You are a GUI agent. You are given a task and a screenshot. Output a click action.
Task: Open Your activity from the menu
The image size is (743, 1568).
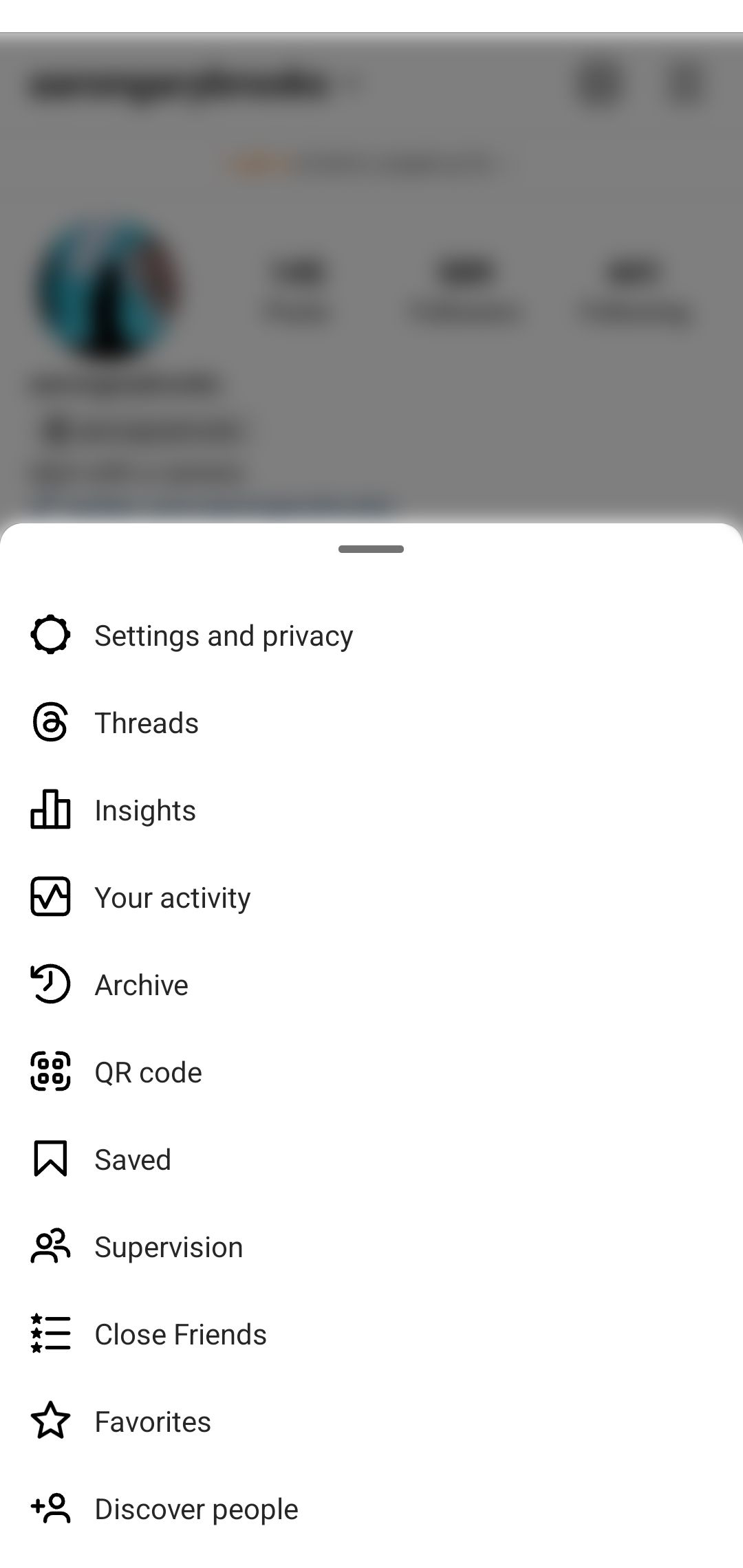[x=173, y=897]
